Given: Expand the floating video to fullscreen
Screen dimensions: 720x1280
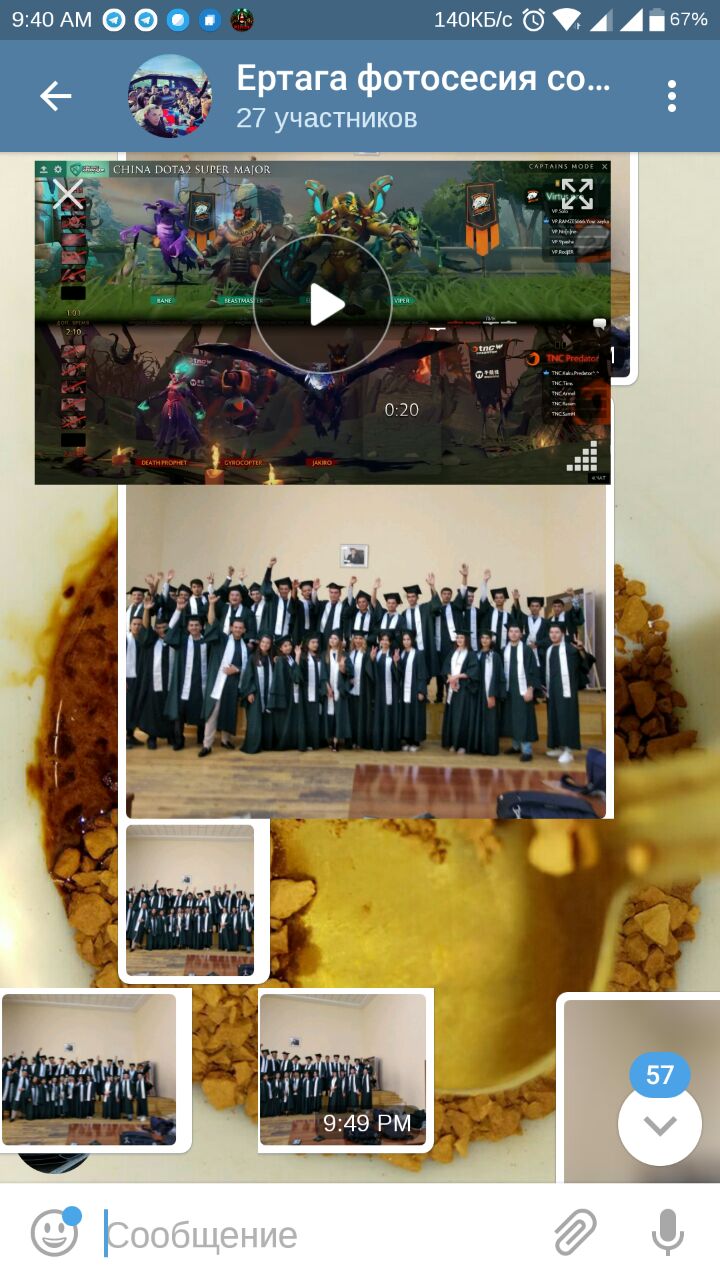Looking at the screenshot, I should point(577,194).
